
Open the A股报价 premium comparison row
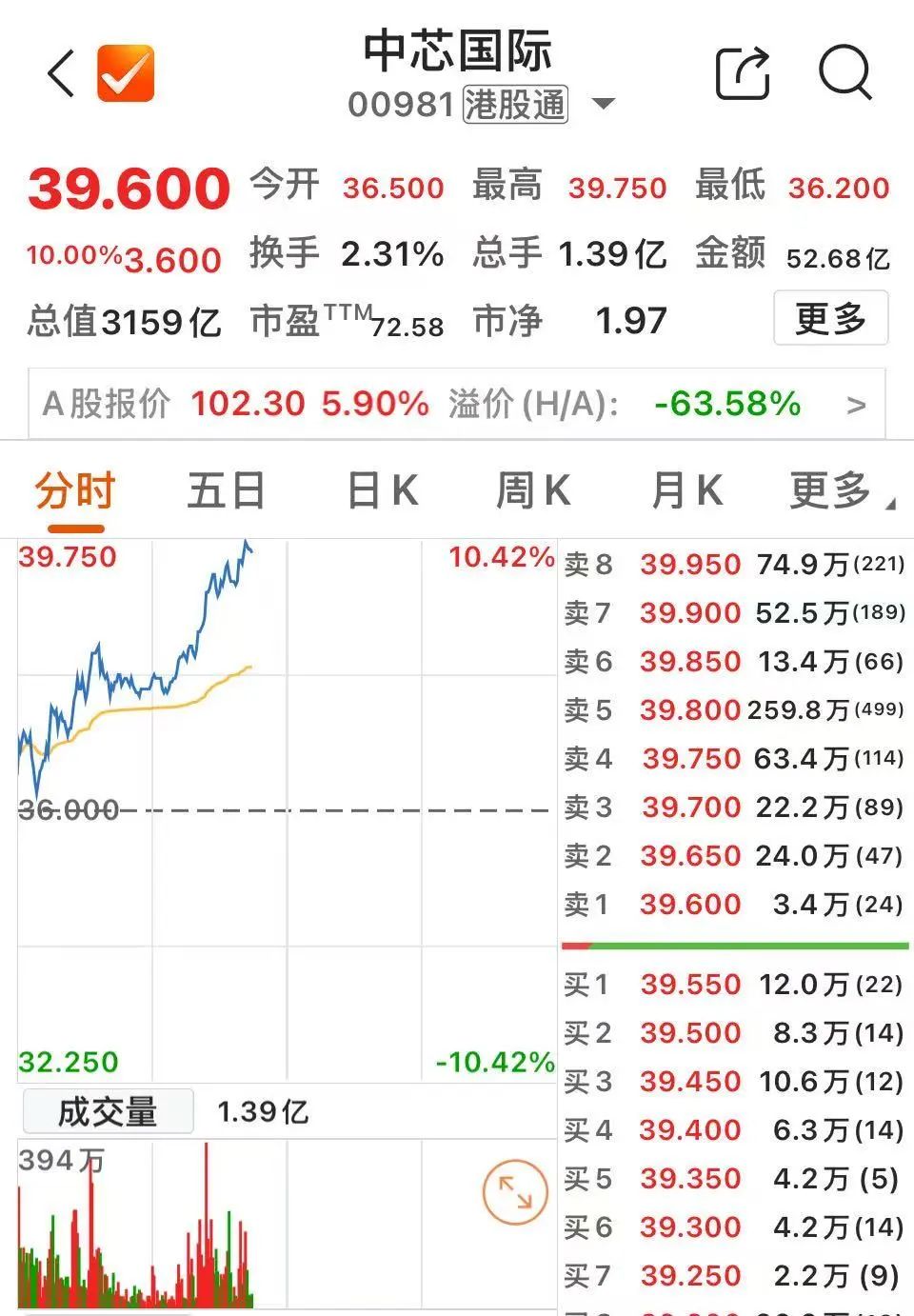click(x=457, y=404)
